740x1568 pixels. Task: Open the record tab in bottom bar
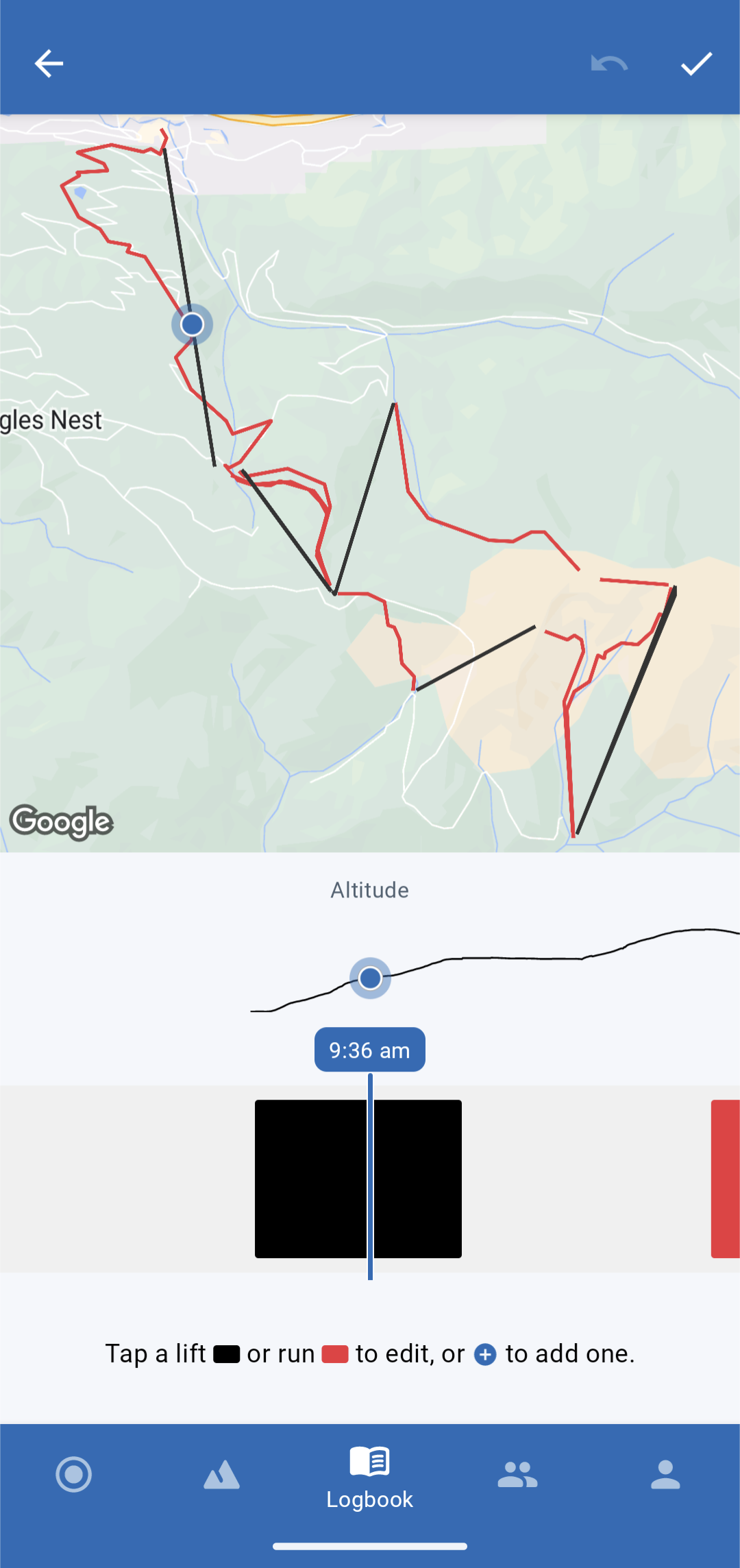(x=74, y=1474)
